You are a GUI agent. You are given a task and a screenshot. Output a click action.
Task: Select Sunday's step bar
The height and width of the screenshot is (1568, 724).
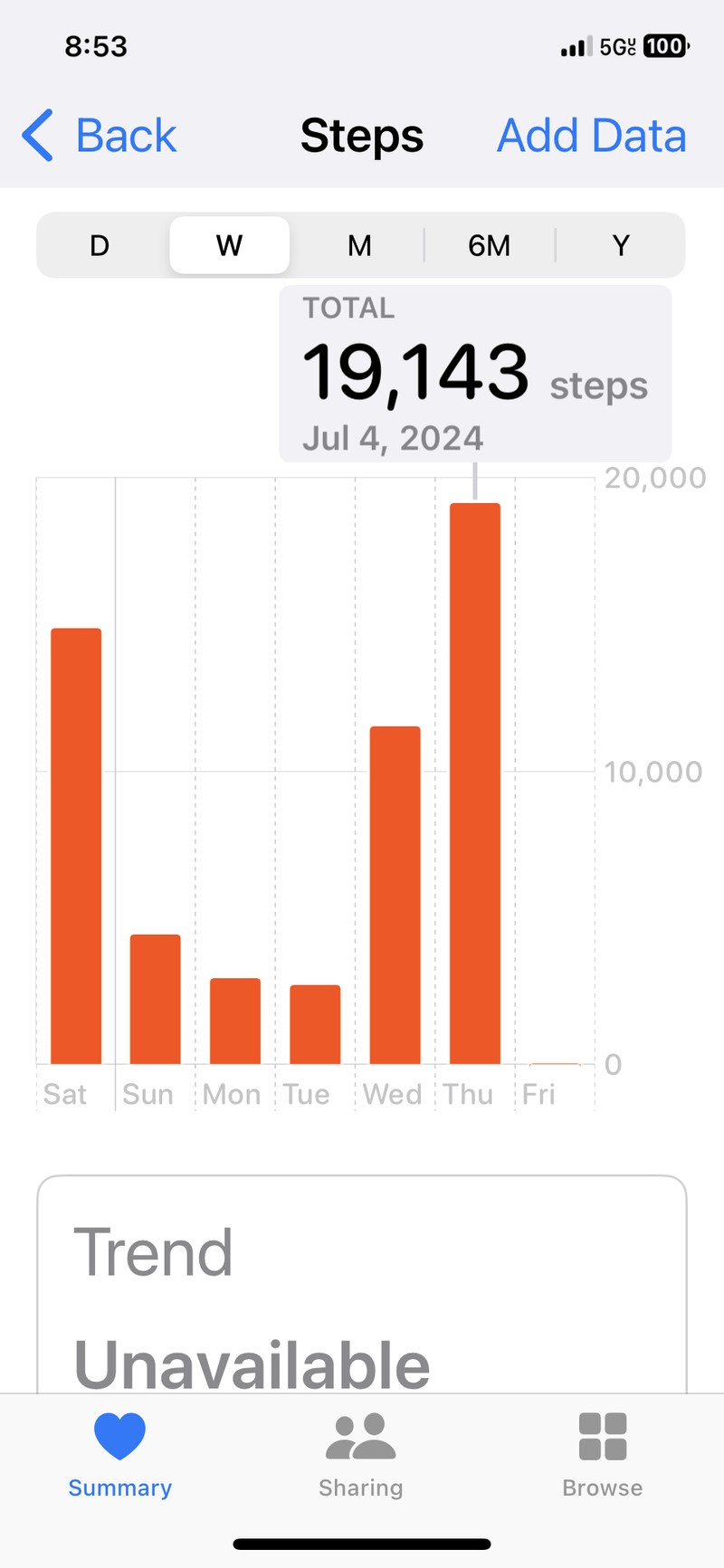point(156,999)
